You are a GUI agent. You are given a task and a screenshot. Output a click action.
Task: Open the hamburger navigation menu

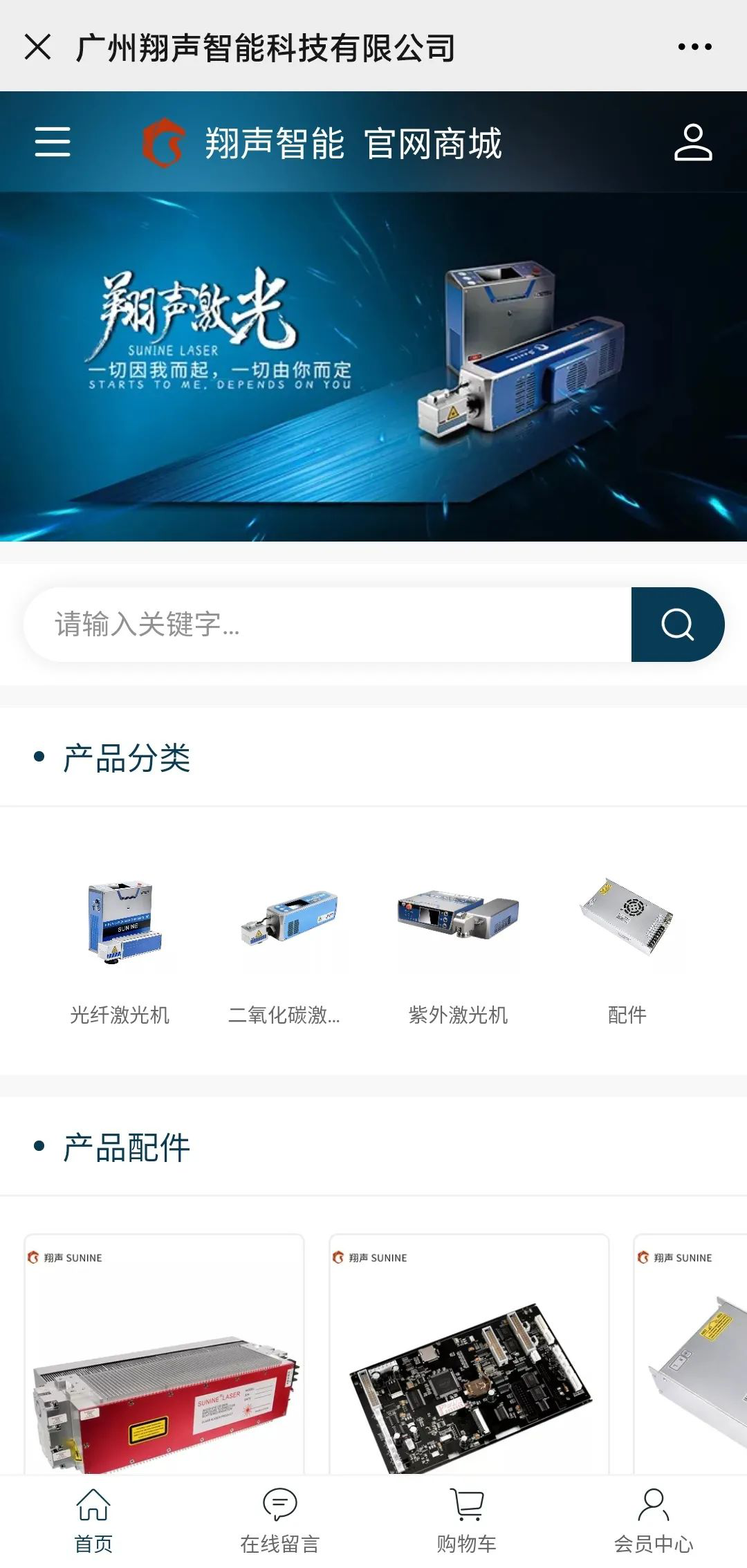(x=53, y=142)
